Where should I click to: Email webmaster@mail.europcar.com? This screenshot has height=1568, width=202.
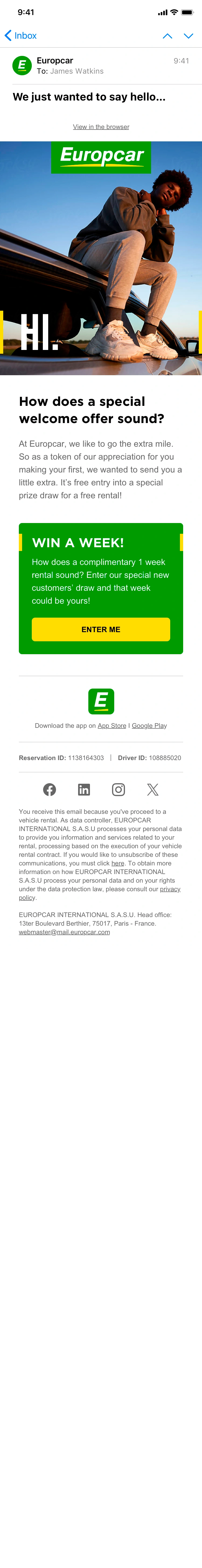64,932
